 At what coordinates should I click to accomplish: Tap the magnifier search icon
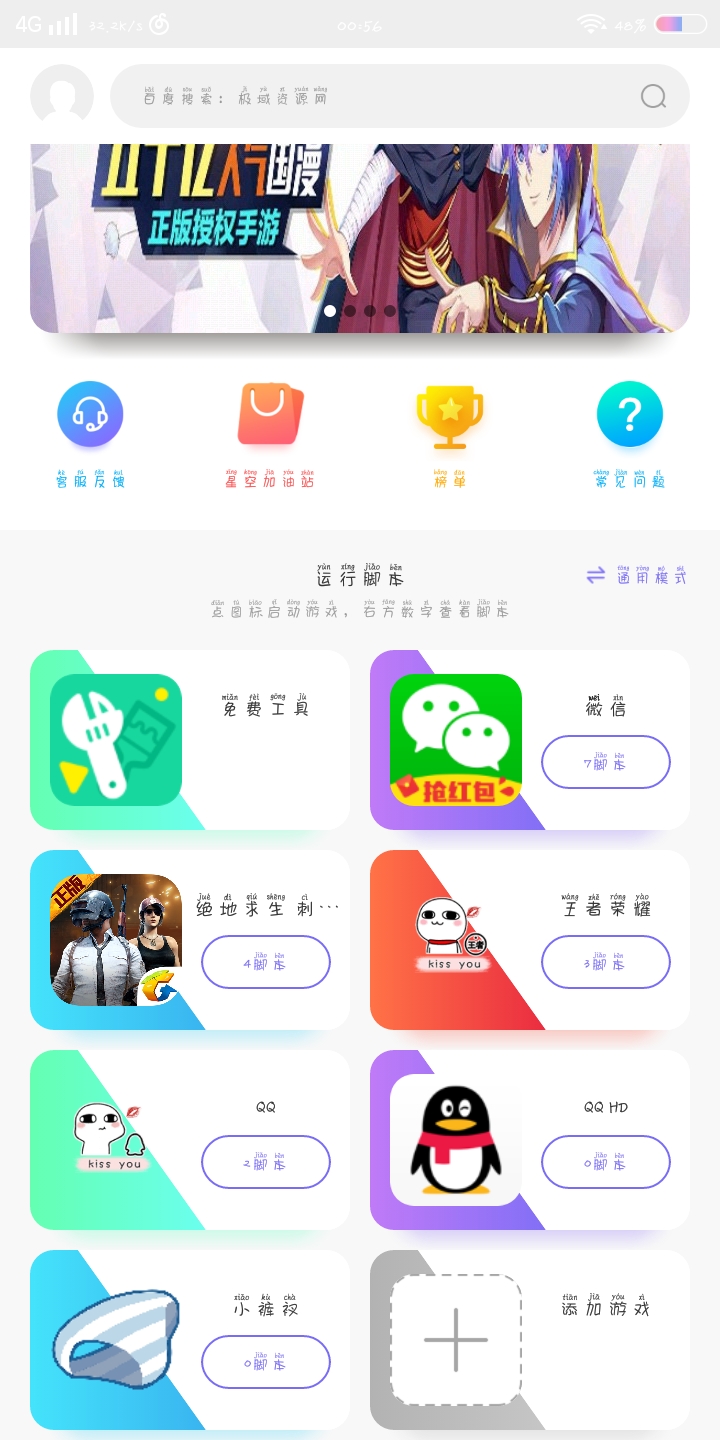(x=653, y=96)
